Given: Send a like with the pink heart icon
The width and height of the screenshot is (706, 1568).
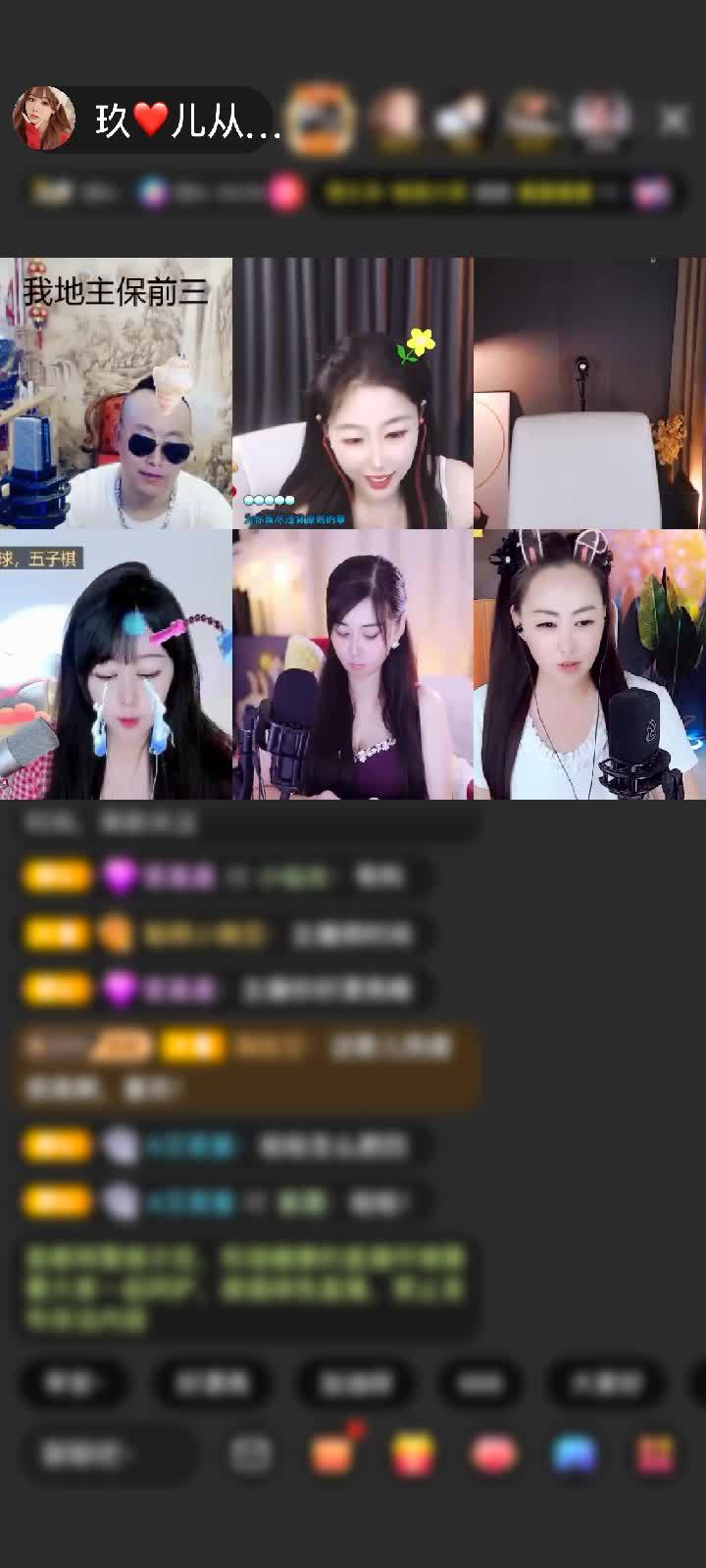Looking at the screenshot, I should 495,1454.
